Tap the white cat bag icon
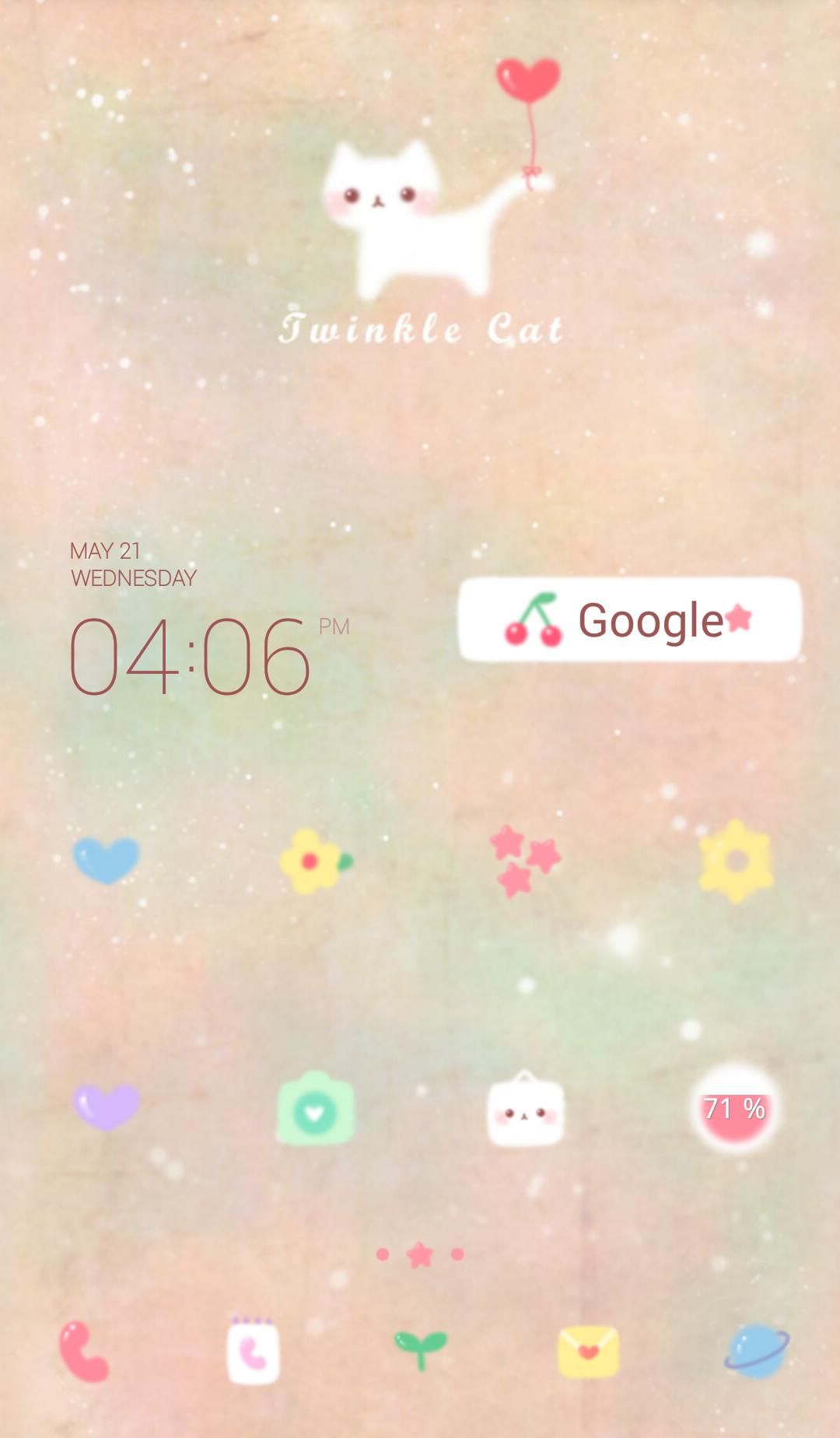840x1438 pixels. (525, 1110)
